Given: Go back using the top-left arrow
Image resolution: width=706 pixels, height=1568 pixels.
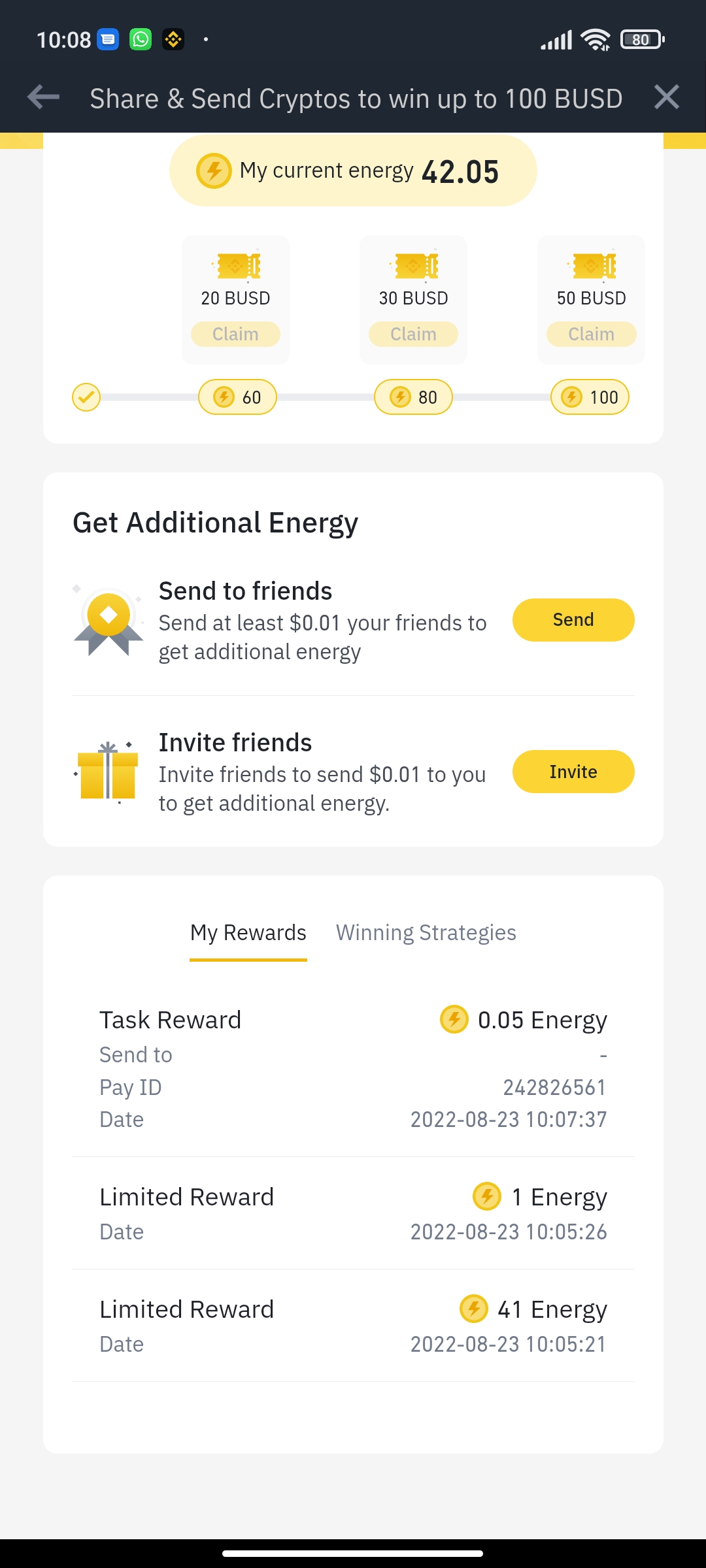Looking at the screenshot, I should coord(43,97).
